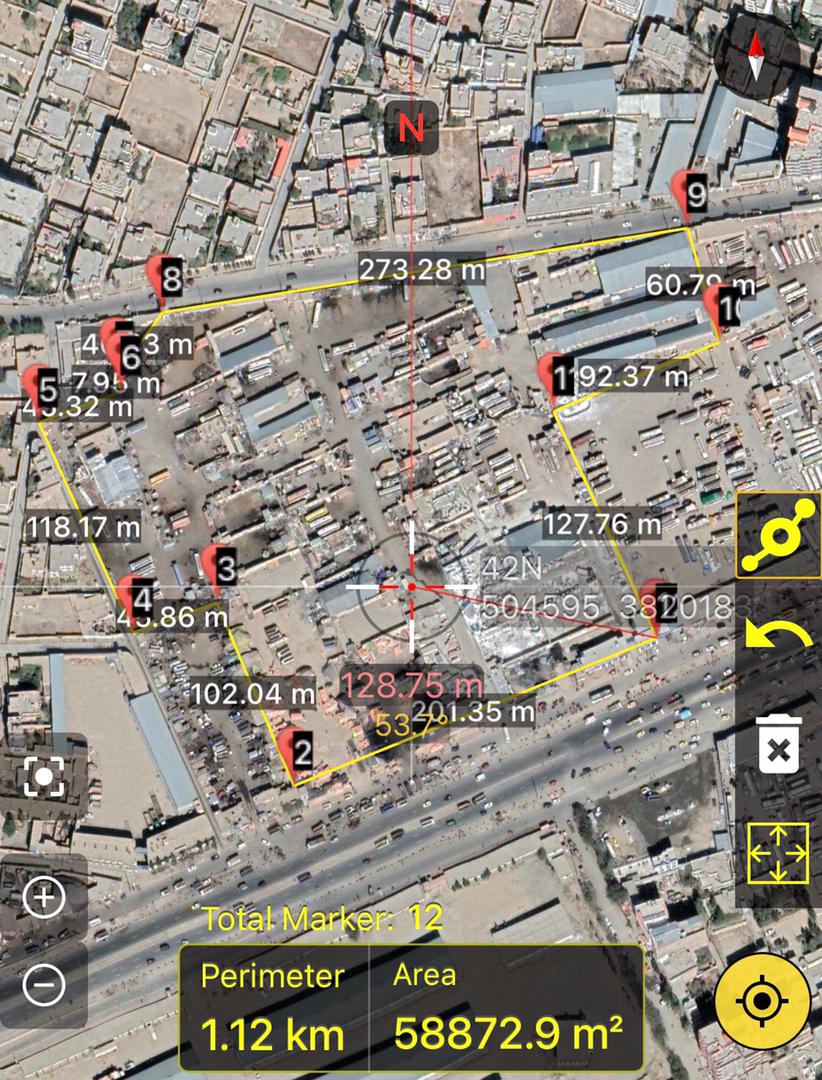Select the path drawing tool

click(x=778, y=535)
